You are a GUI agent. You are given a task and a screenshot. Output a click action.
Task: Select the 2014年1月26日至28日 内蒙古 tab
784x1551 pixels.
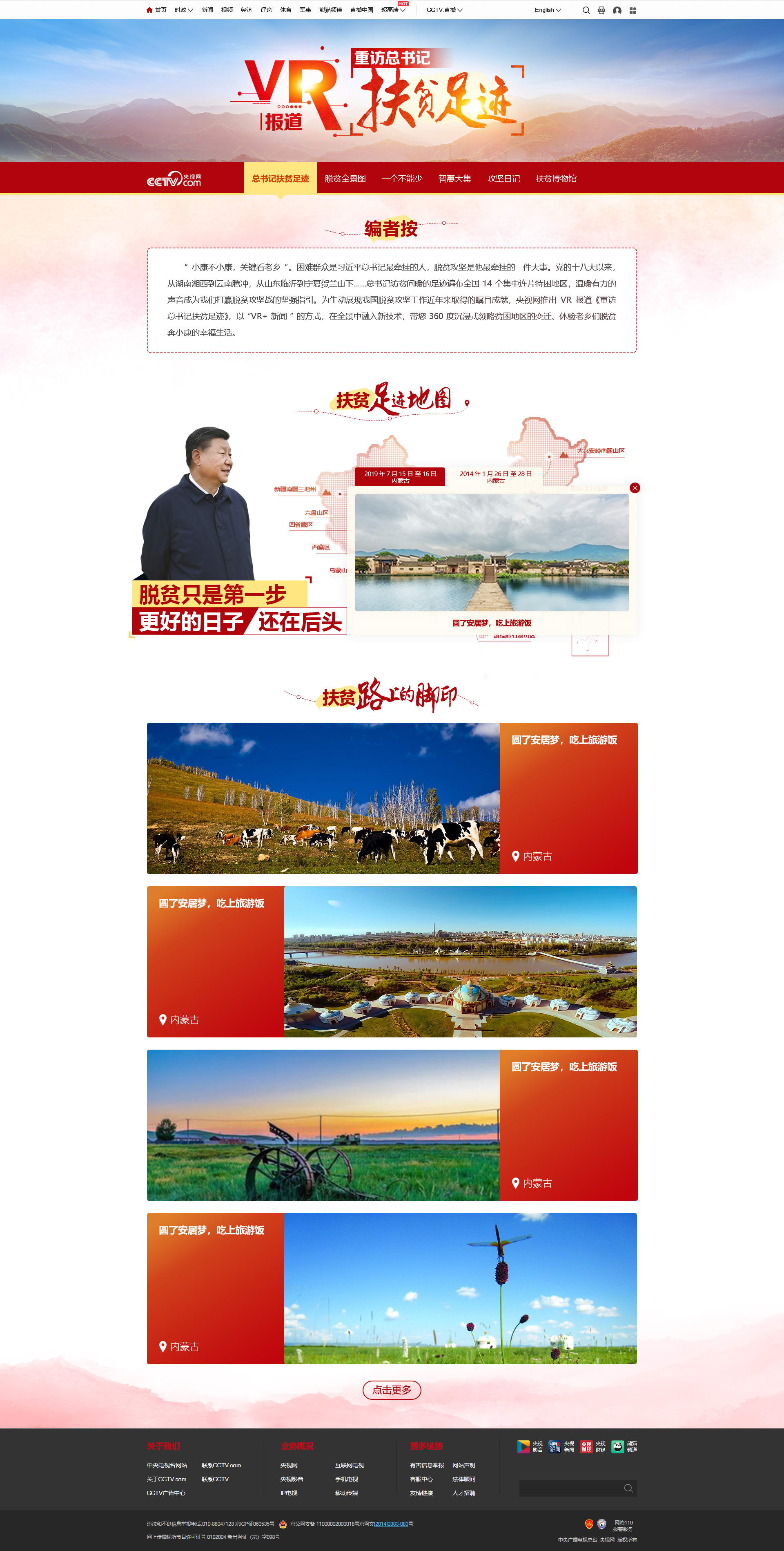(495, 477)
